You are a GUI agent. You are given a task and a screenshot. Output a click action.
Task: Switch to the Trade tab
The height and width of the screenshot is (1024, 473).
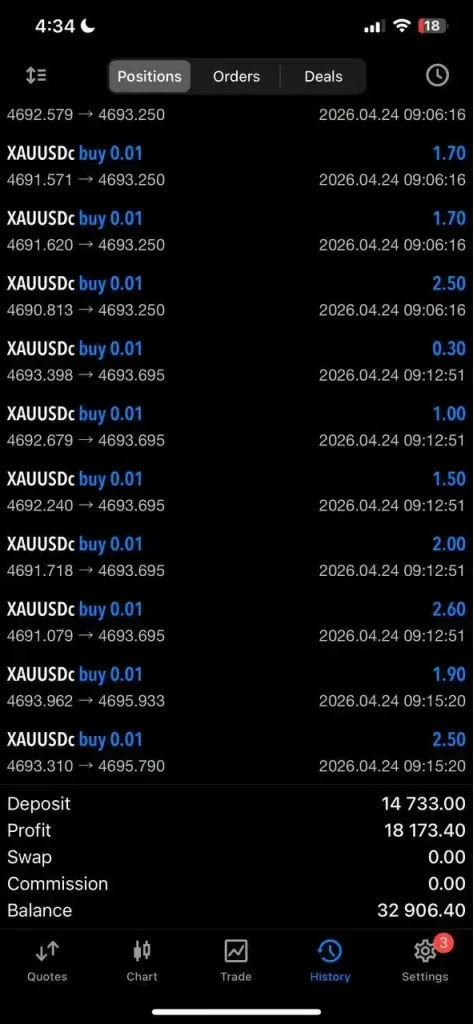236,961
